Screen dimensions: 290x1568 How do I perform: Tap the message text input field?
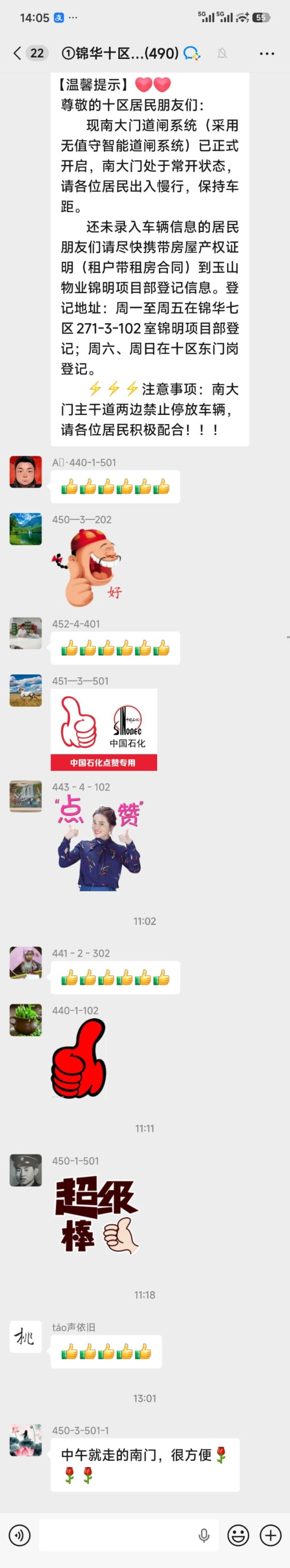119,1536
